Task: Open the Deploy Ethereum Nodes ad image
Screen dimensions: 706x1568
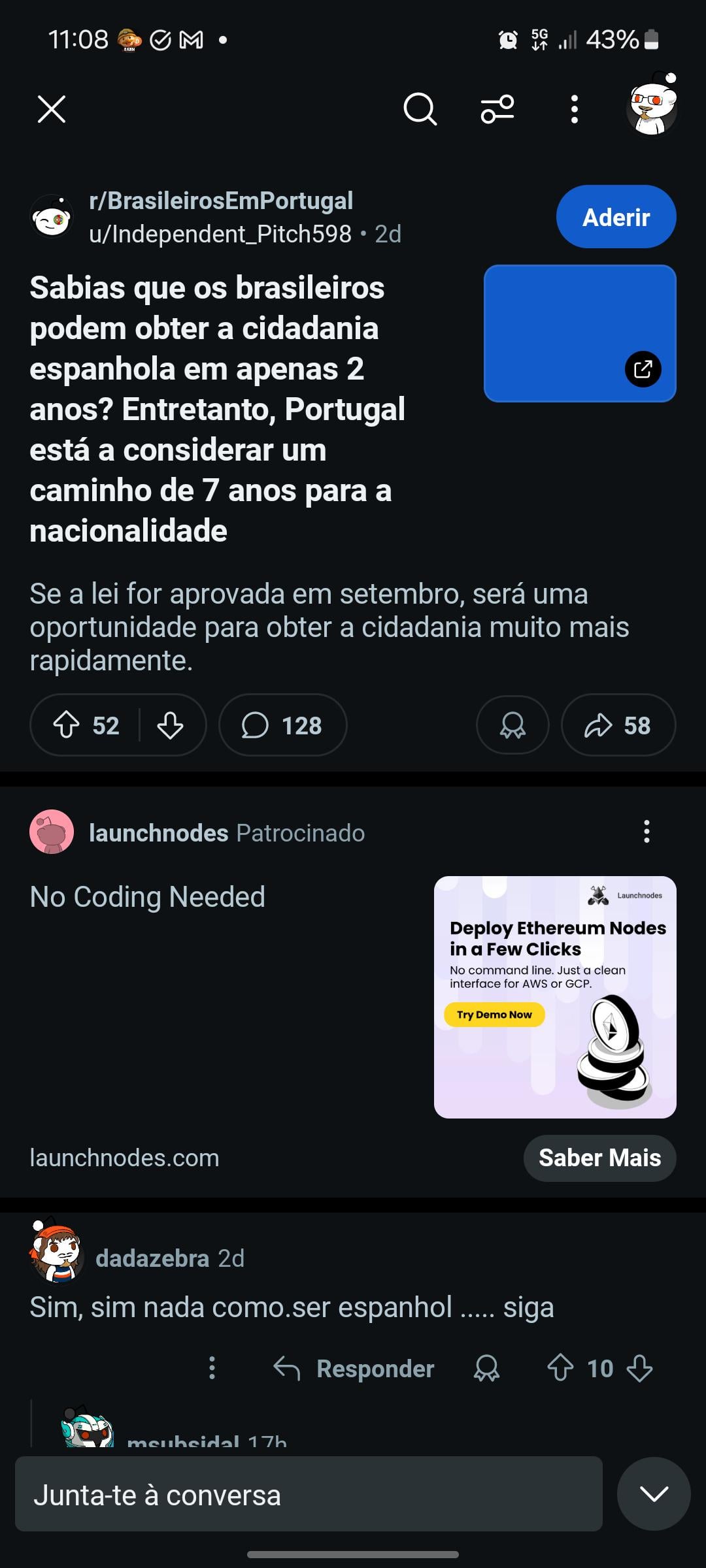Action: click(x=555, y=997)
